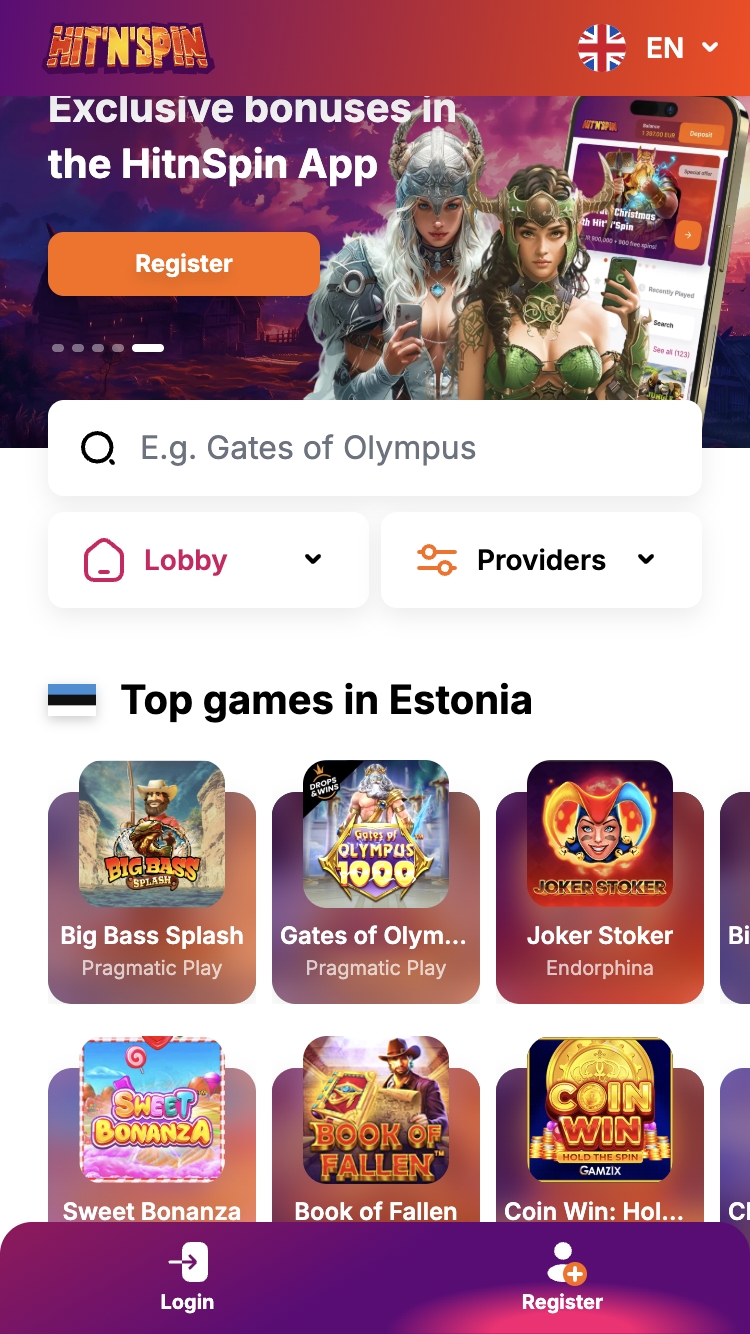
Task: Go to Login in the bottom bar
Action: pos(187,1278)
